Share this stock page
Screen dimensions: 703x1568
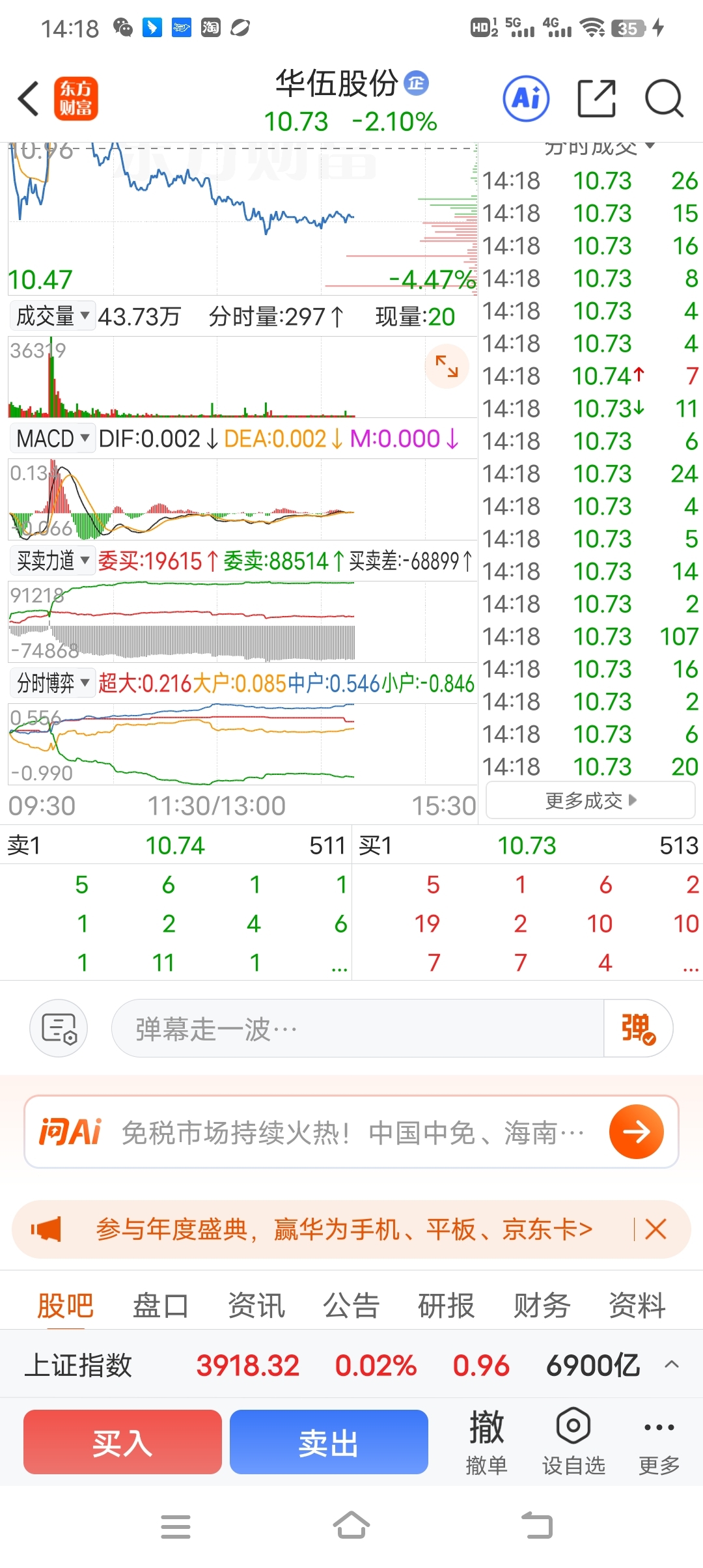point(597,99)
